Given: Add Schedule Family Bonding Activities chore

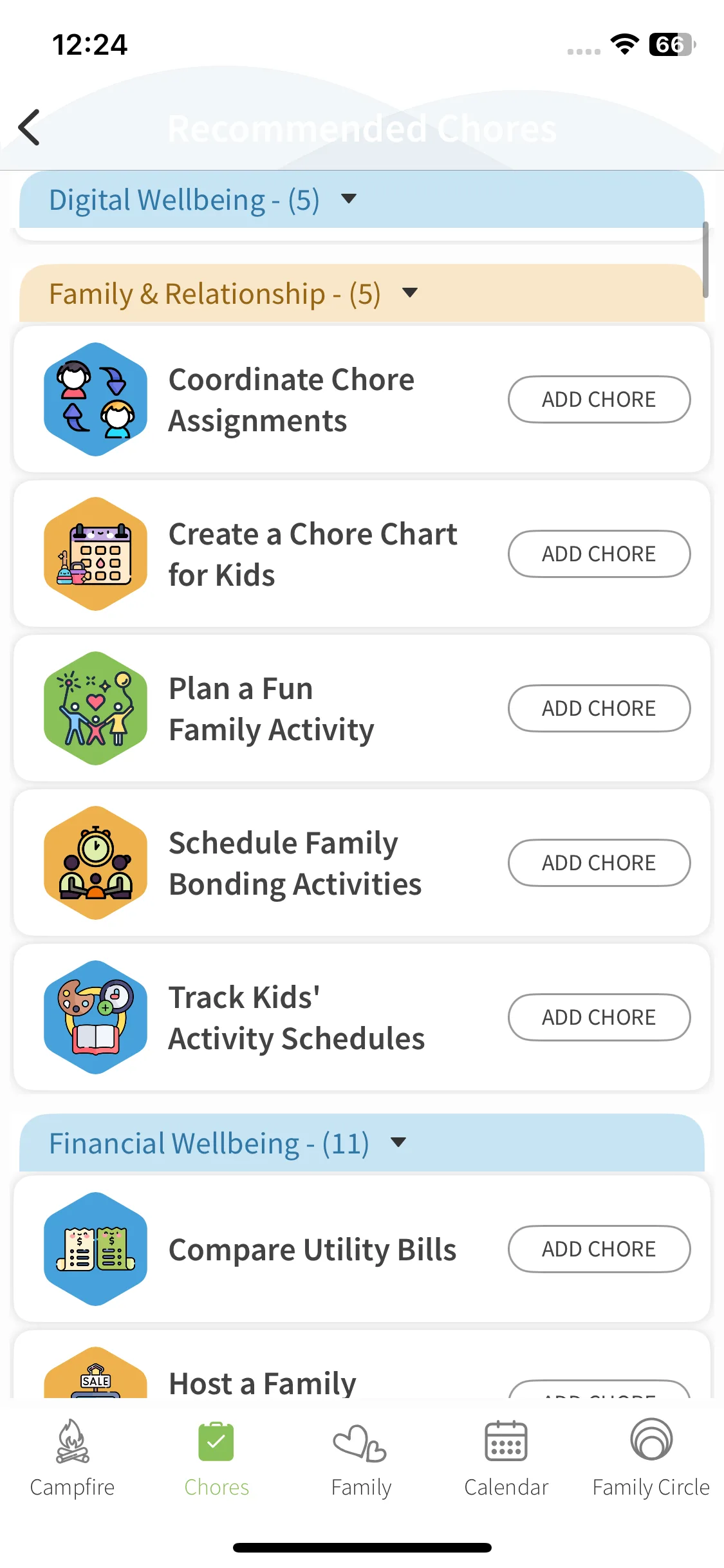Looking at the screenshot, I should [x=599, y=863].
